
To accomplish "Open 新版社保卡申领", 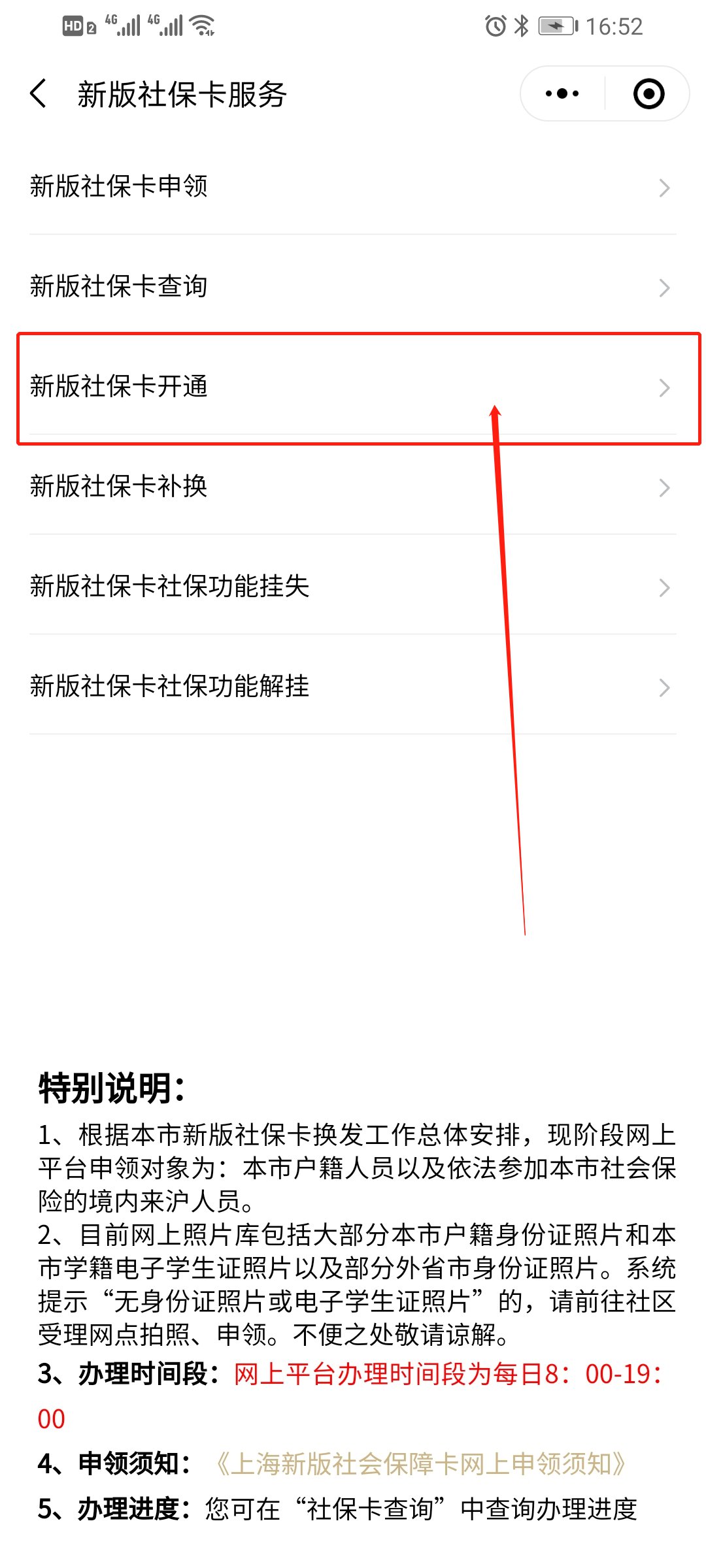I will [353, 187].
